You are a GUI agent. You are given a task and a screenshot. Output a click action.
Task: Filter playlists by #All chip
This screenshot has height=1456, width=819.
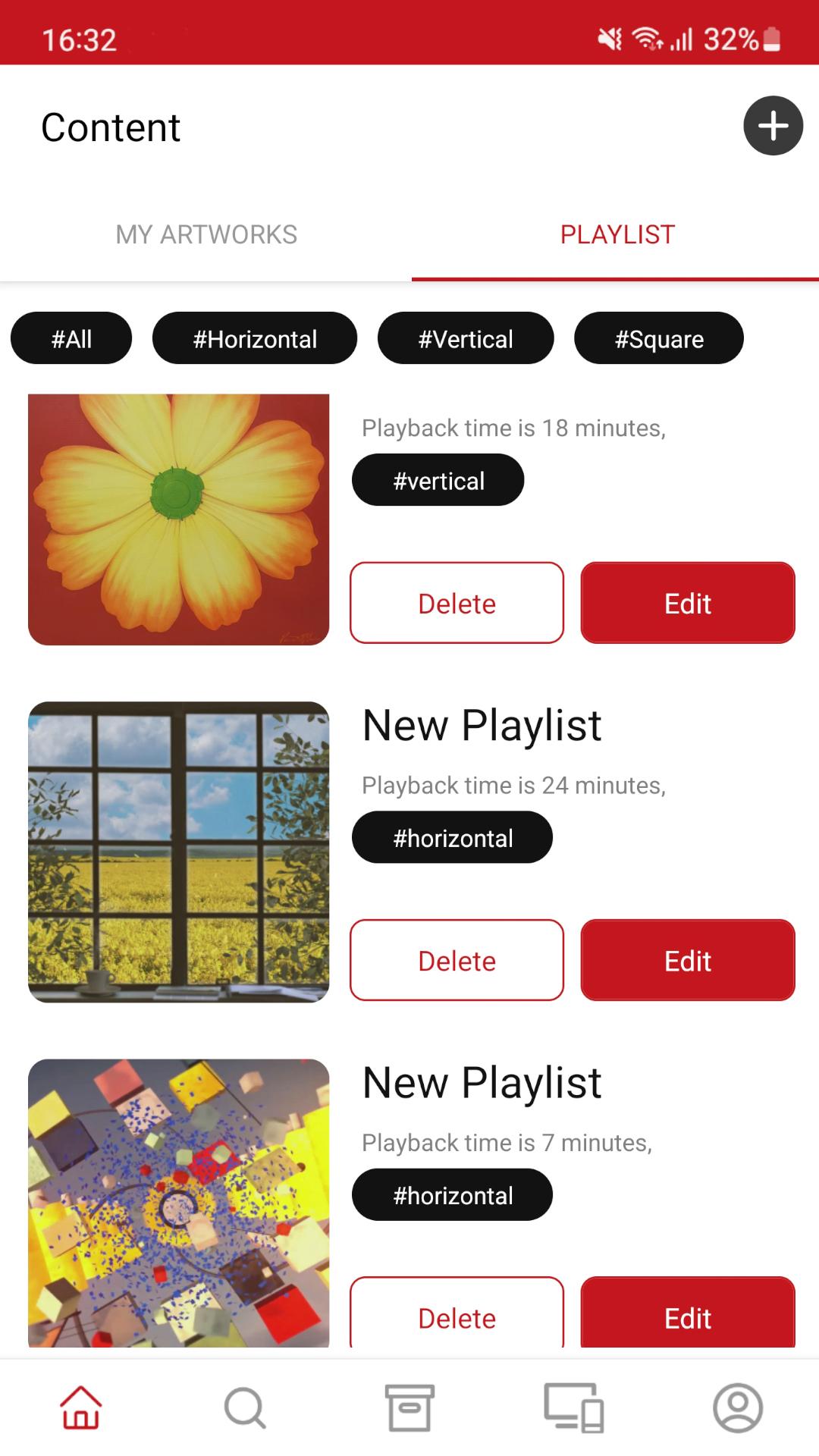tap(71, 338)
